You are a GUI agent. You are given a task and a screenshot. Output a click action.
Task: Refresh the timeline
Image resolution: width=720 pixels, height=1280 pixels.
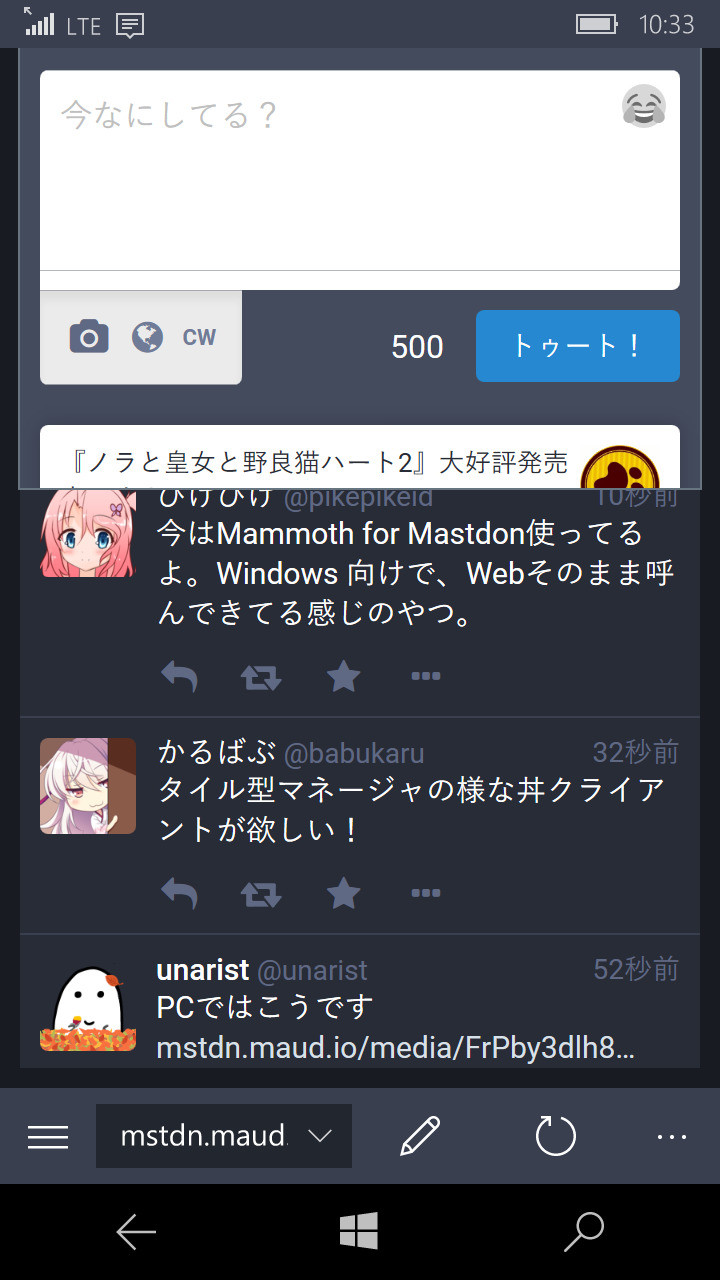(x=556, y=1136)
